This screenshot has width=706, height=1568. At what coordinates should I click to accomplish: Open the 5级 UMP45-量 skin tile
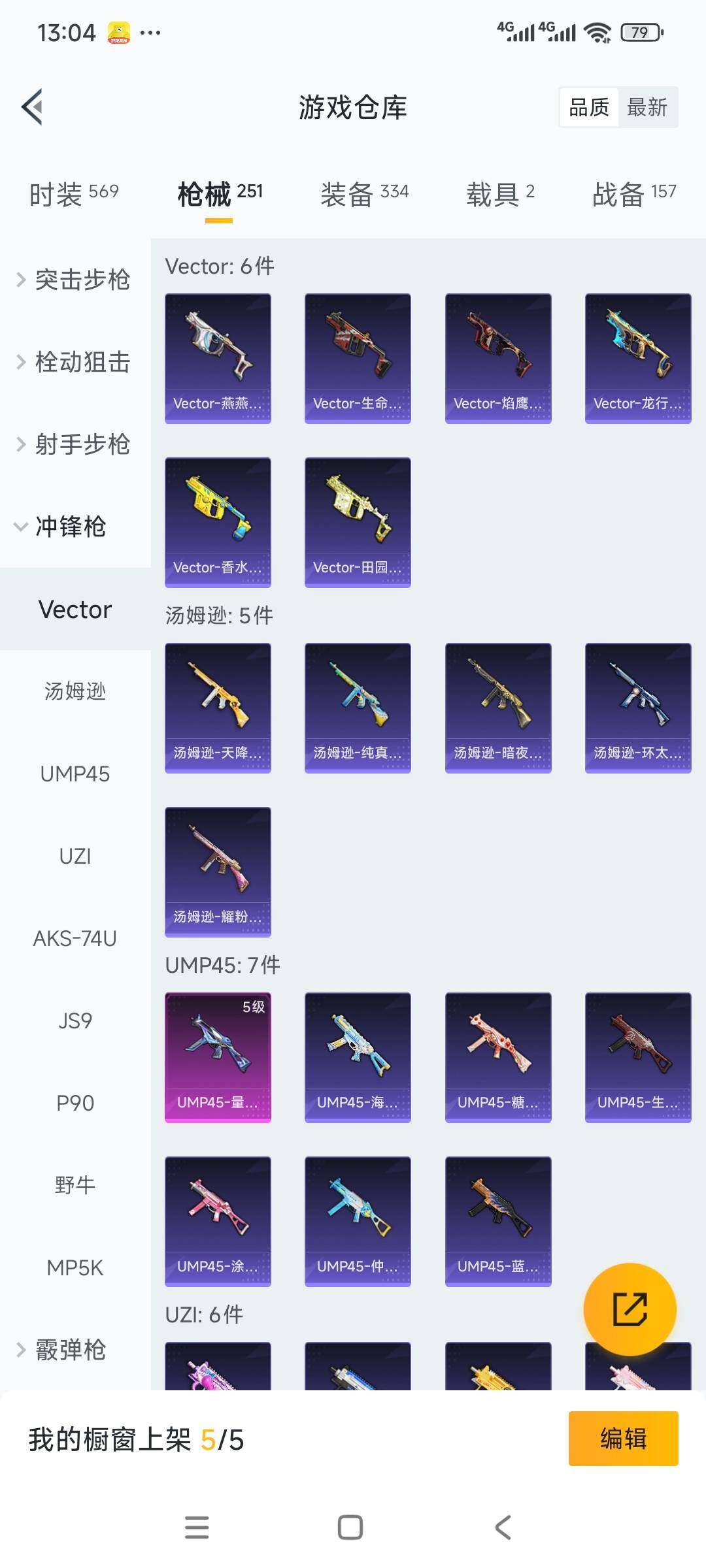[x=218, y=1057]
